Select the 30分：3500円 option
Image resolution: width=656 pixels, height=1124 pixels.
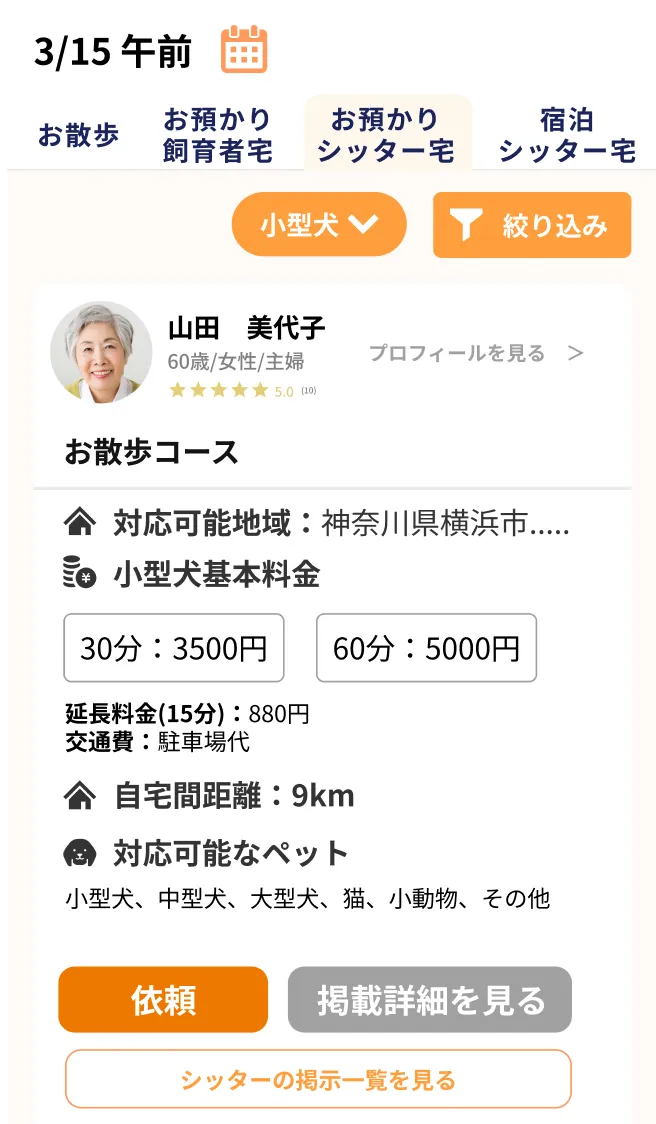tap(174, 648)
